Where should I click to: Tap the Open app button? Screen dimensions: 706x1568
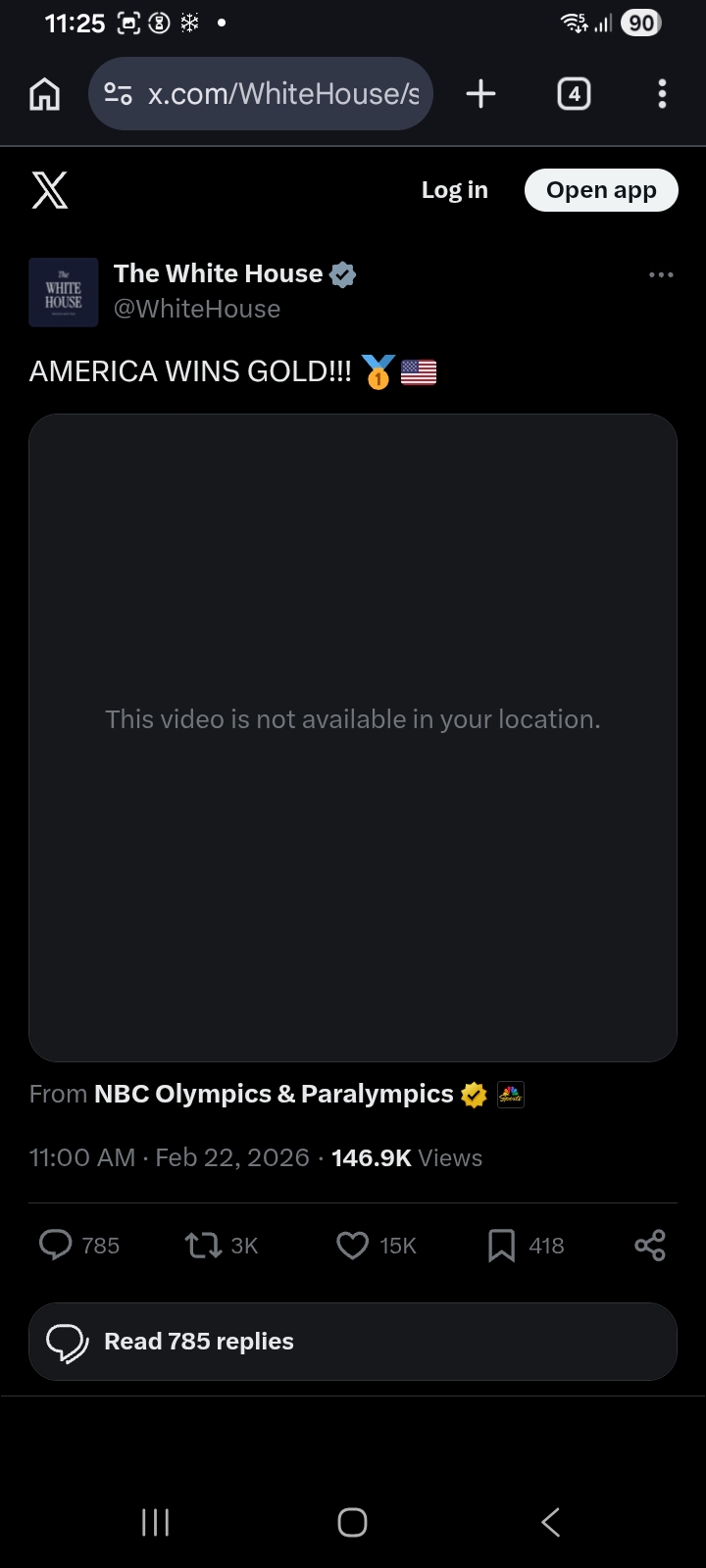coord(601,190)
